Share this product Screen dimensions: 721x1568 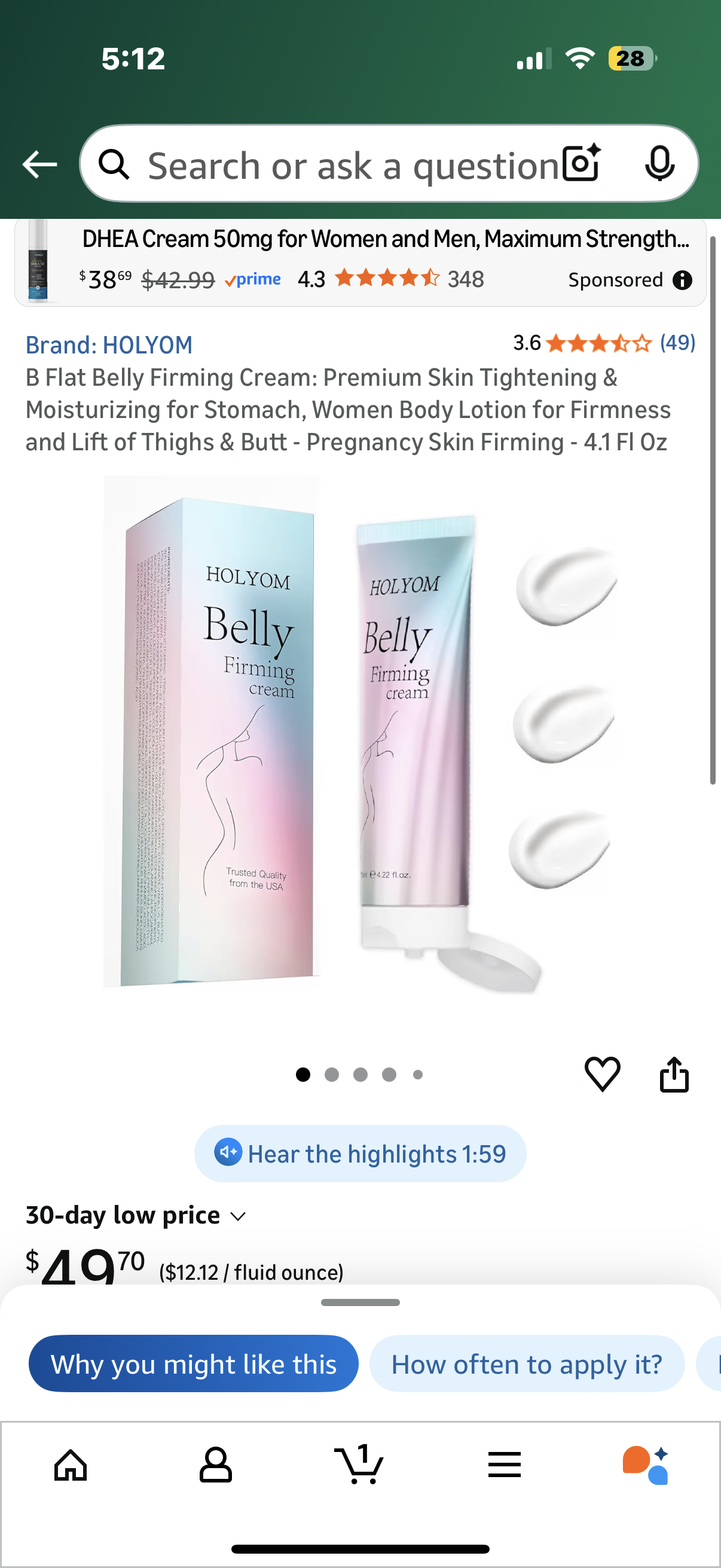674,1075
